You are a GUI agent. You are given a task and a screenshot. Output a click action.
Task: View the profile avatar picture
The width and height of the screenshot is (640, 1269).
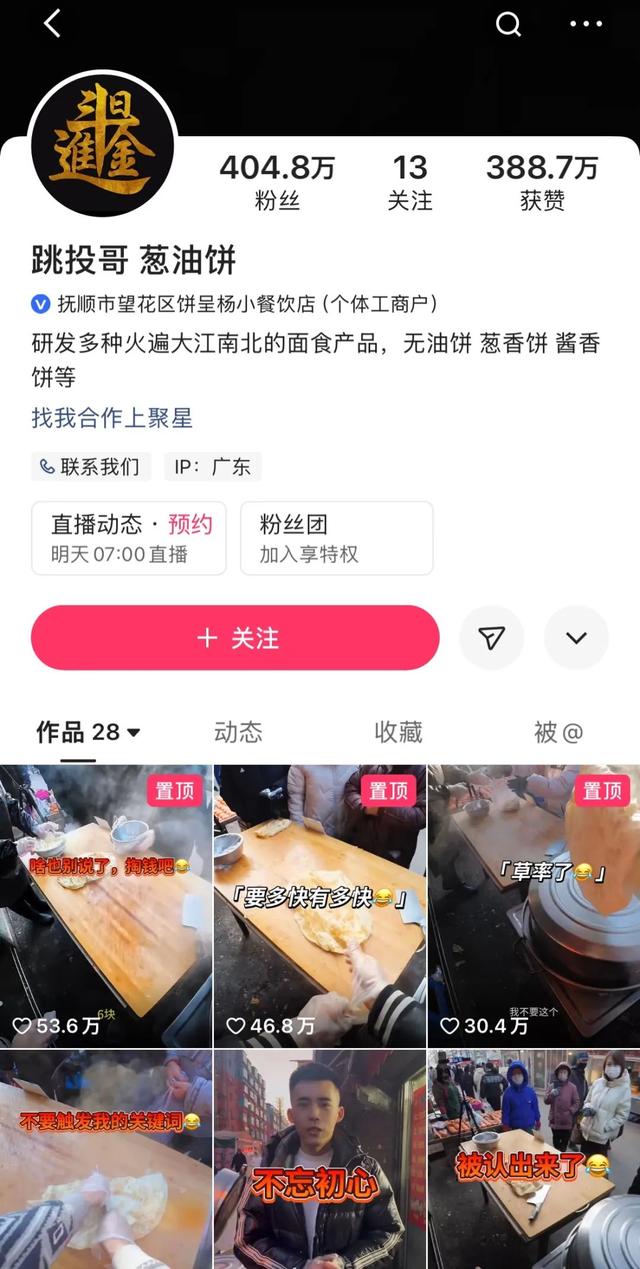coord(103,144)
